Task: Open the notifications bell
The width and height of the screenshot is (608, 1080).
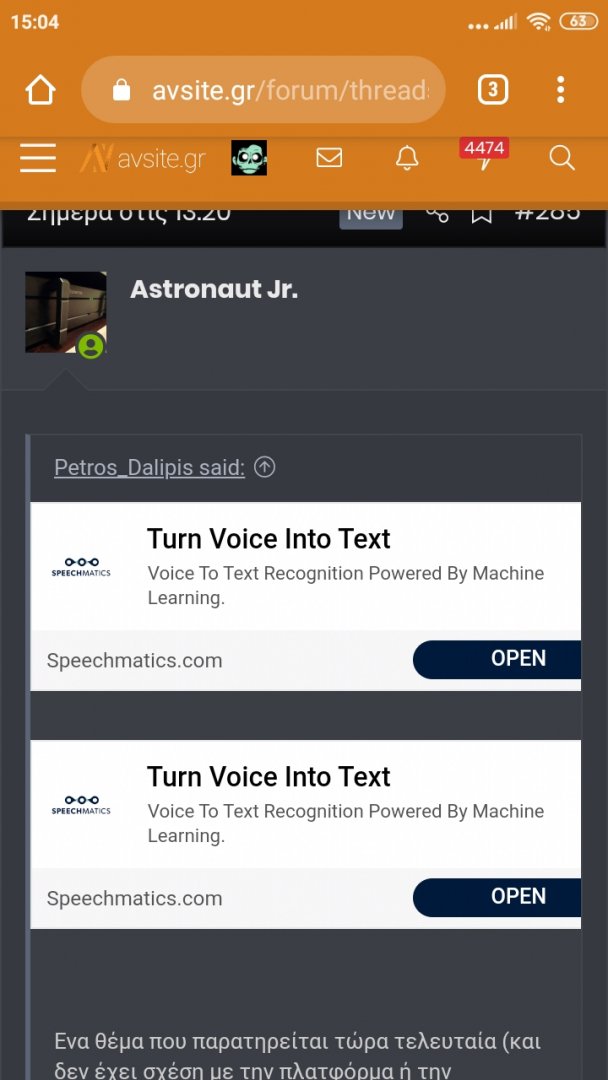Action: click(x=407, y=158)
